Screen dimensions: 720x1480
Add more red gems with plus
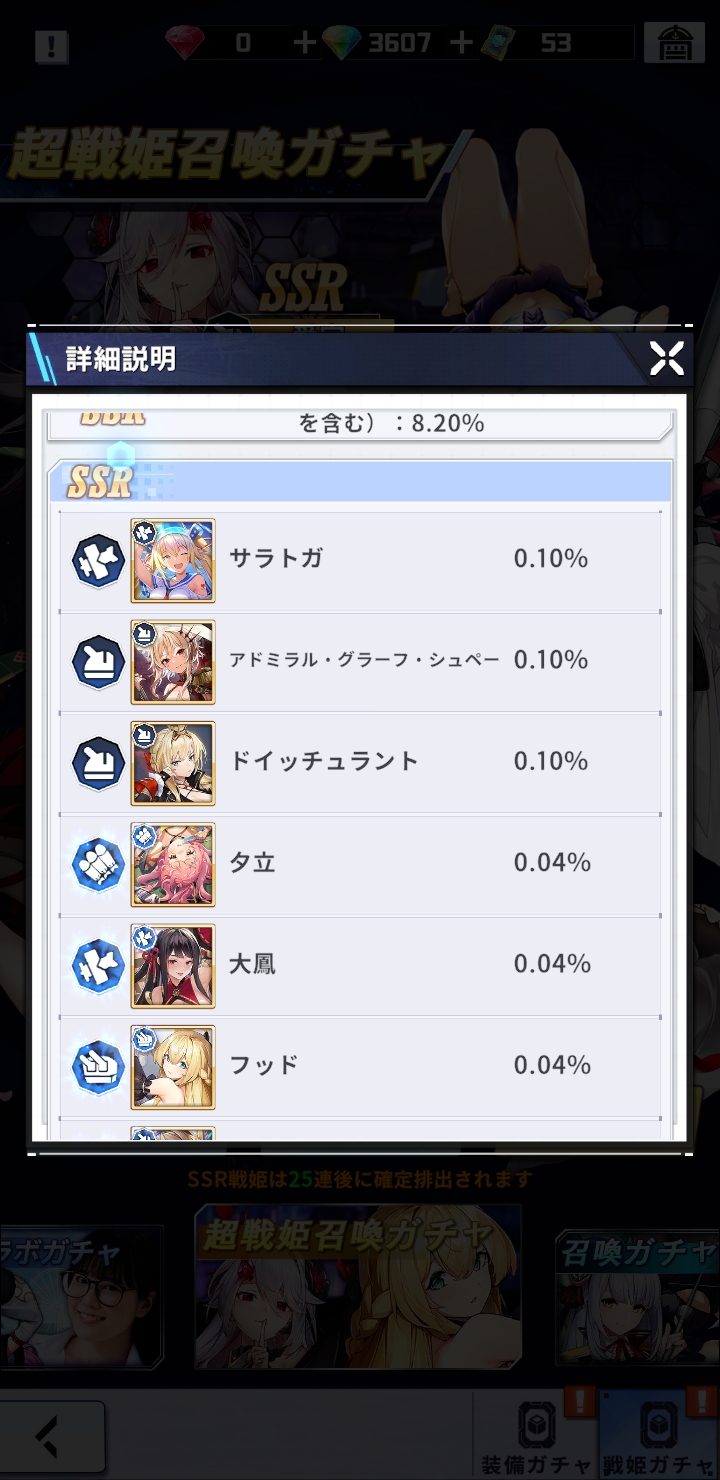pos(305,43)
